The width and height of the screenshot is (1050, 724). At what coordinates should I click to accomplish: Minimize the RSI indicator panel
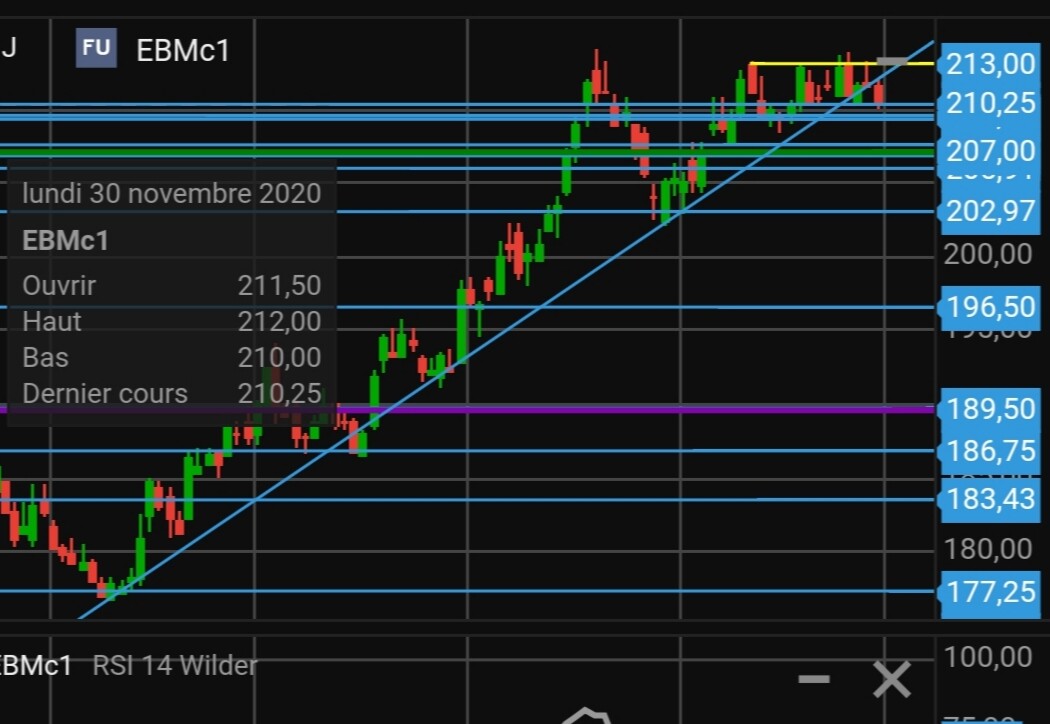814,680
